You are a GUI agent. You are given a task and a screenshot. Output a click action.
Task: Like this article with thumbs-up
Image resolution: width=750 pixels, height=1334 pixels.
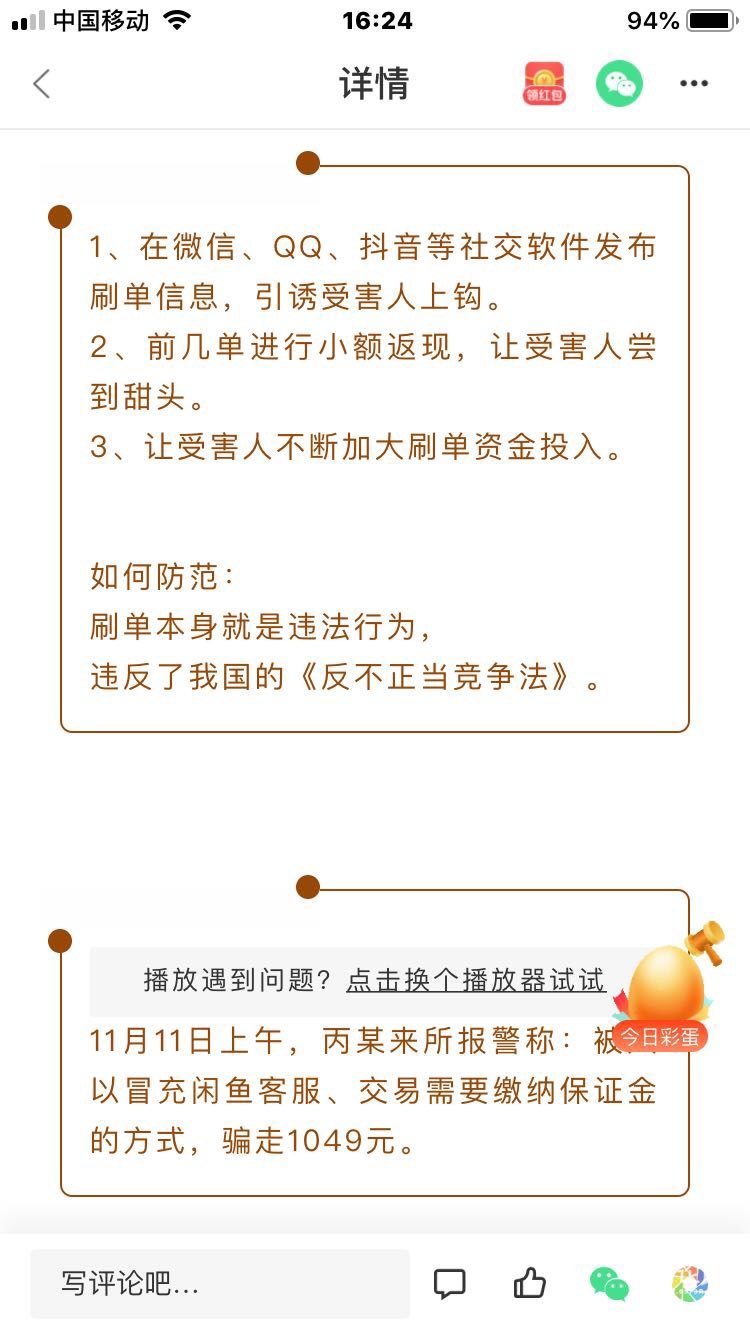coord(530,1284)
